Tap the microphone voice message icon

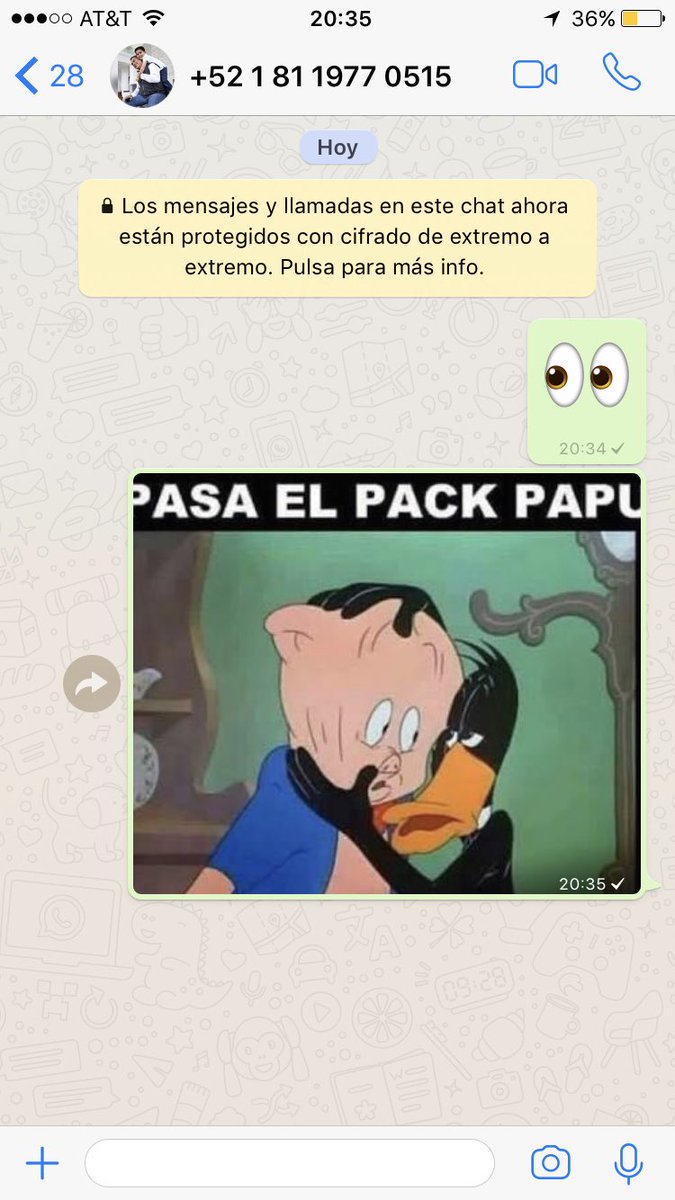[628, 1163]
